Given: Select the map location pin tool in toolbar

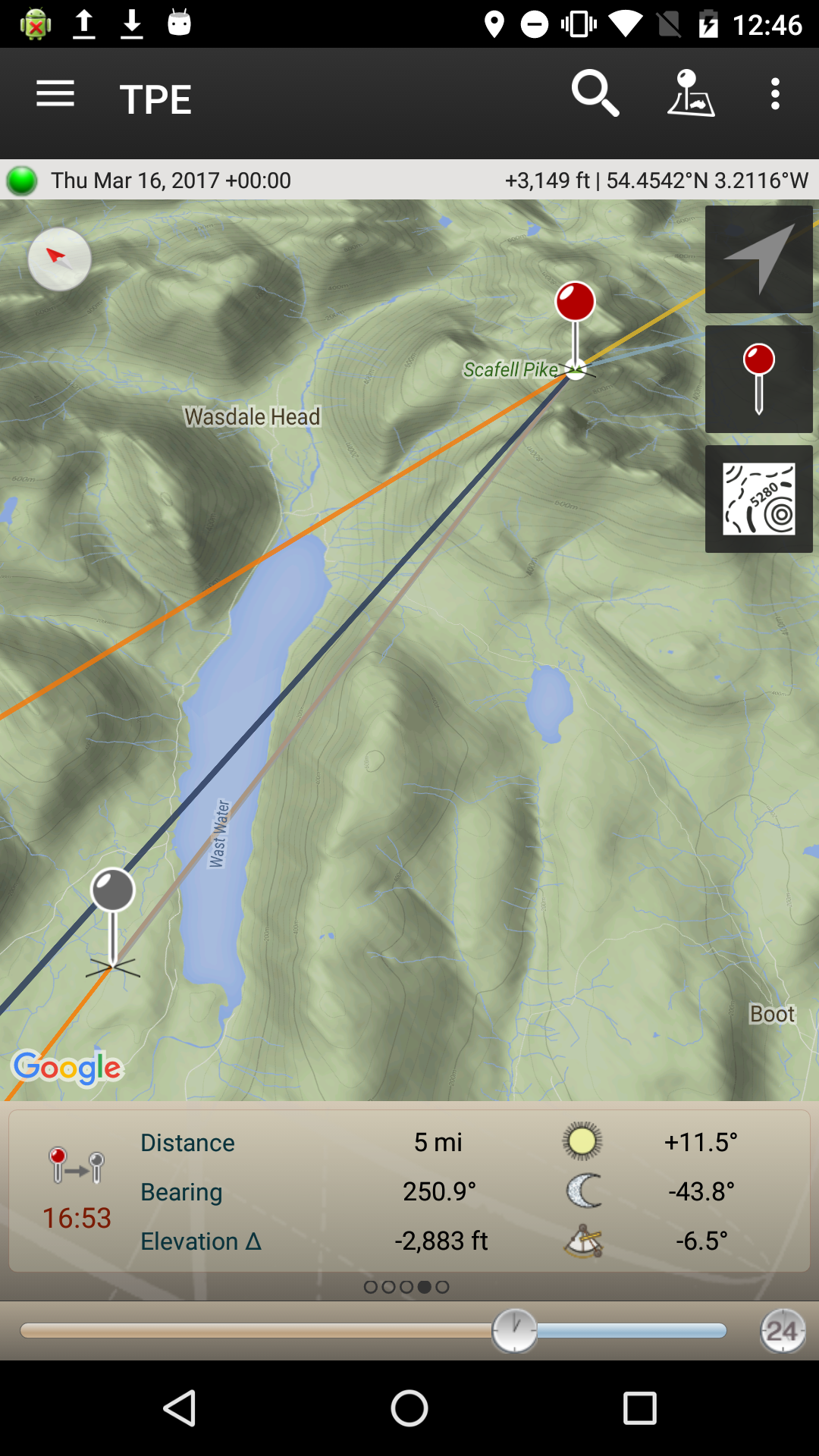Looking at the screenshot, I should (x=691, y=94).
